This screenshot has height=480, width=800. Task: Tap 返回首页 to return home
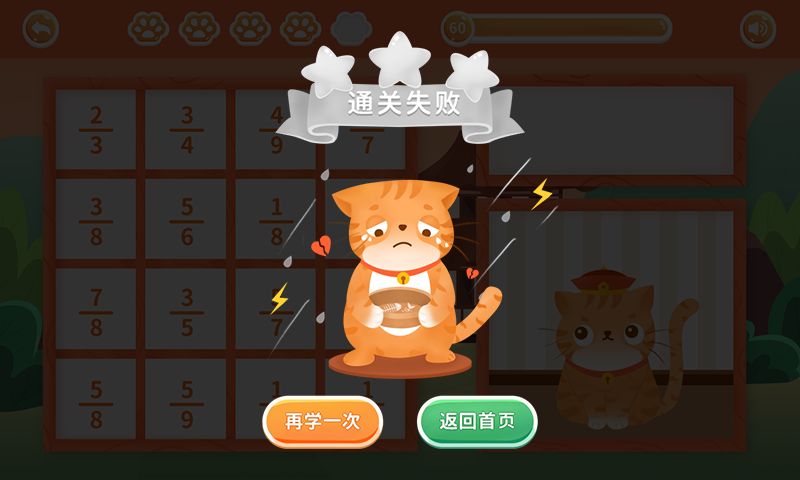477,421
